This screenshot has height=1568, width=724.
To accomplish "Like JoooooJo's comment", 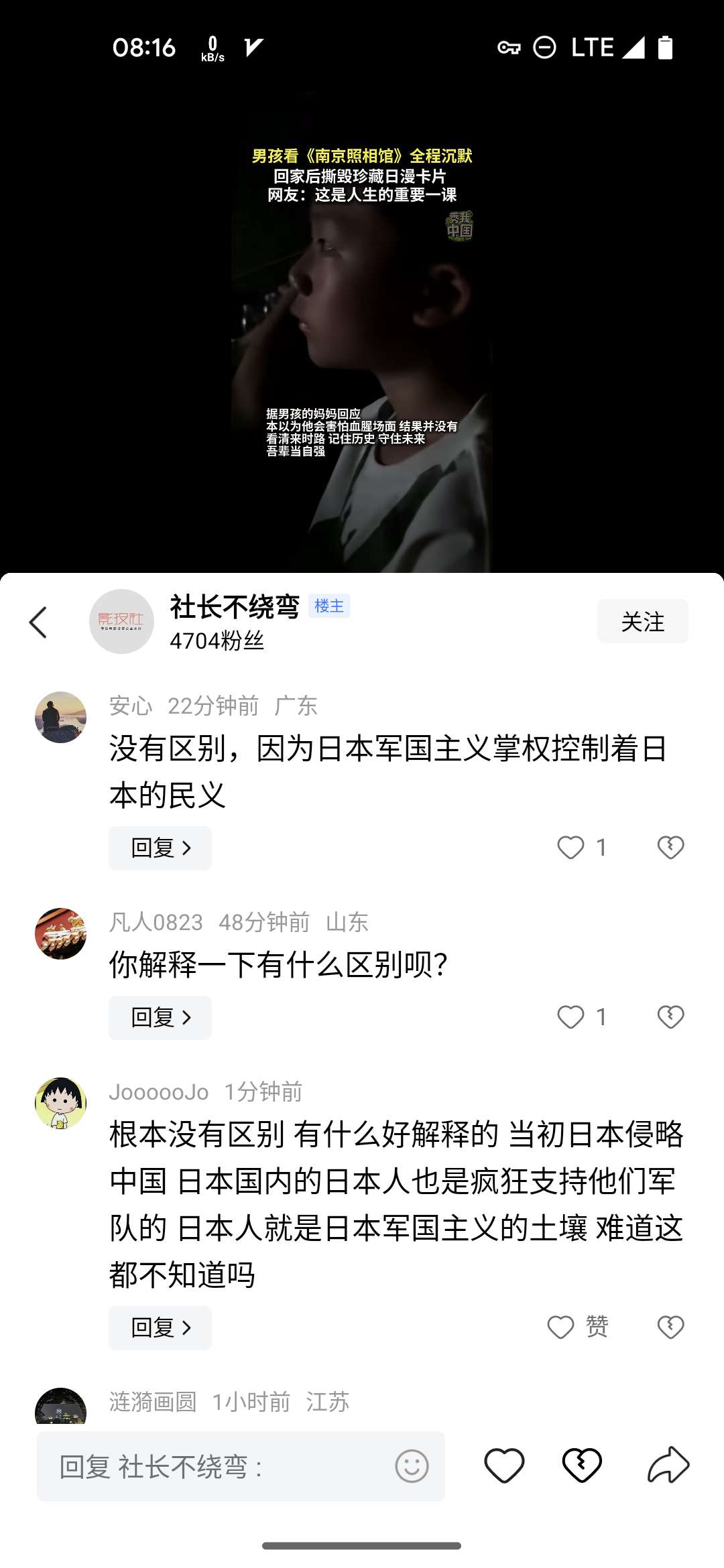I will [562, 1327].
